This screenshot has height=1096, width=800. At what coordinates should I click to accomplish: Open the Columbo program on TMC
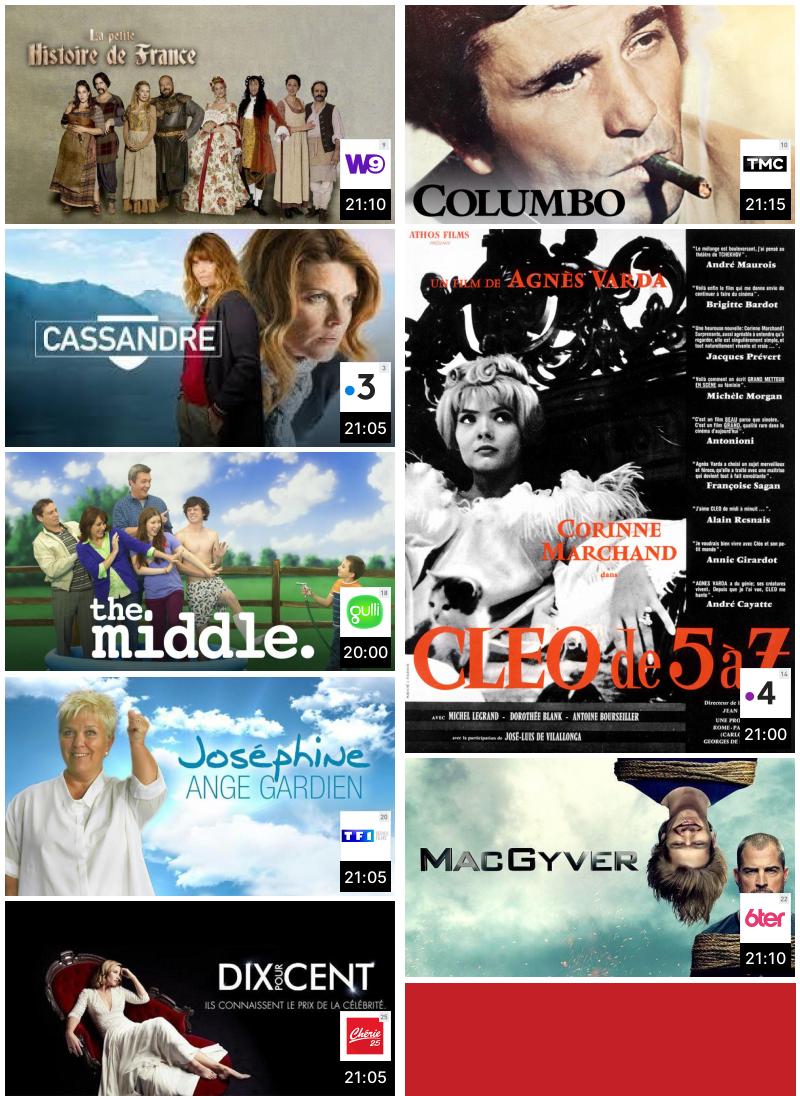(x=600, y=114)
